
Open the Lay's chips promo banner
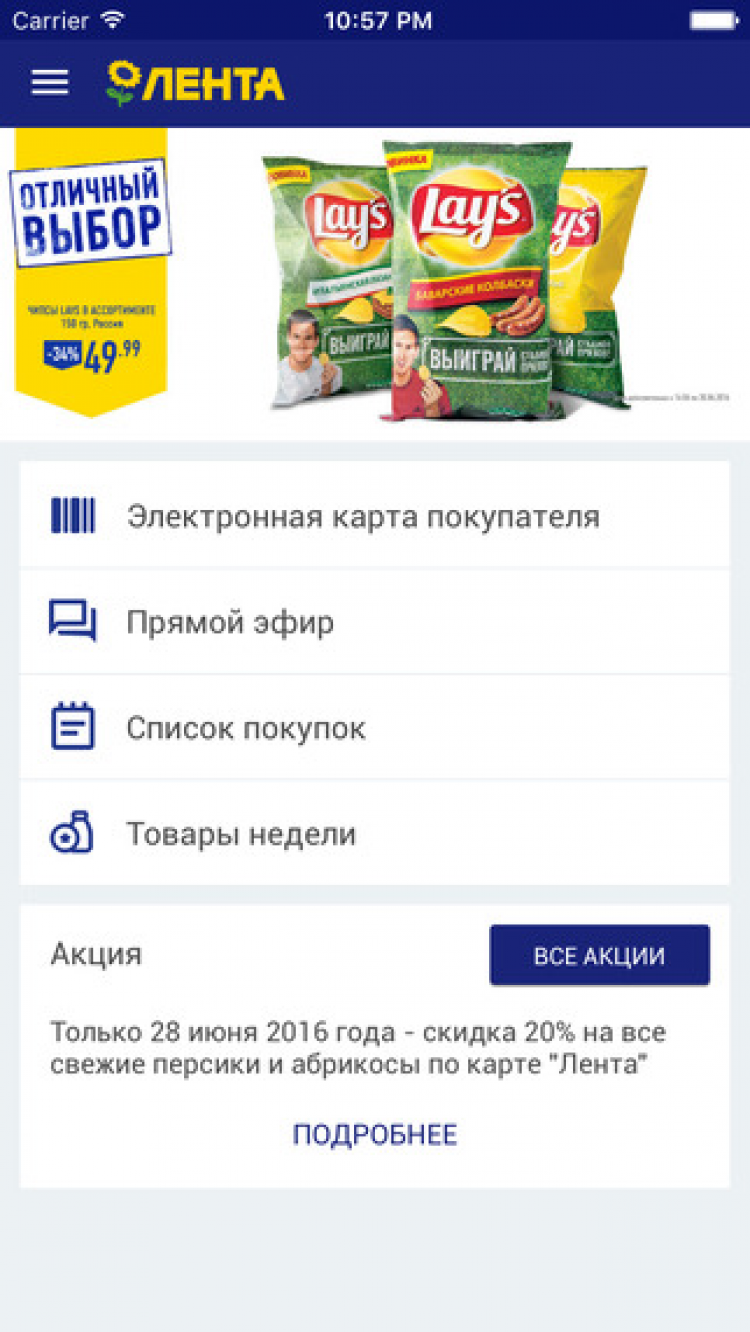(x=375, y=283)
